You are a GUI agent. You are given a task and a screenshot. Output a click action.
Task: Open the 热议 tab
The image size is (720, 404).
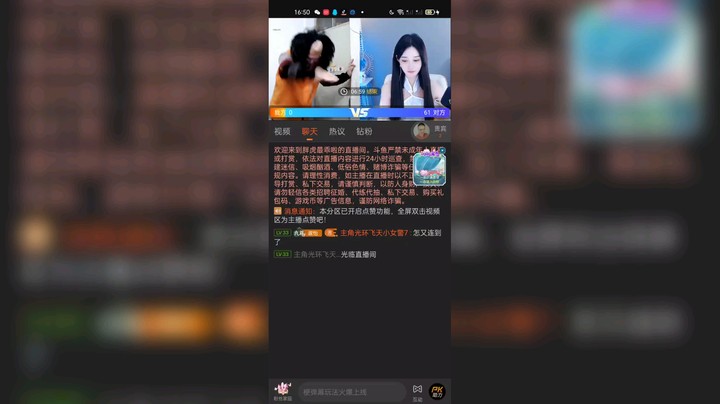[337, 131]
